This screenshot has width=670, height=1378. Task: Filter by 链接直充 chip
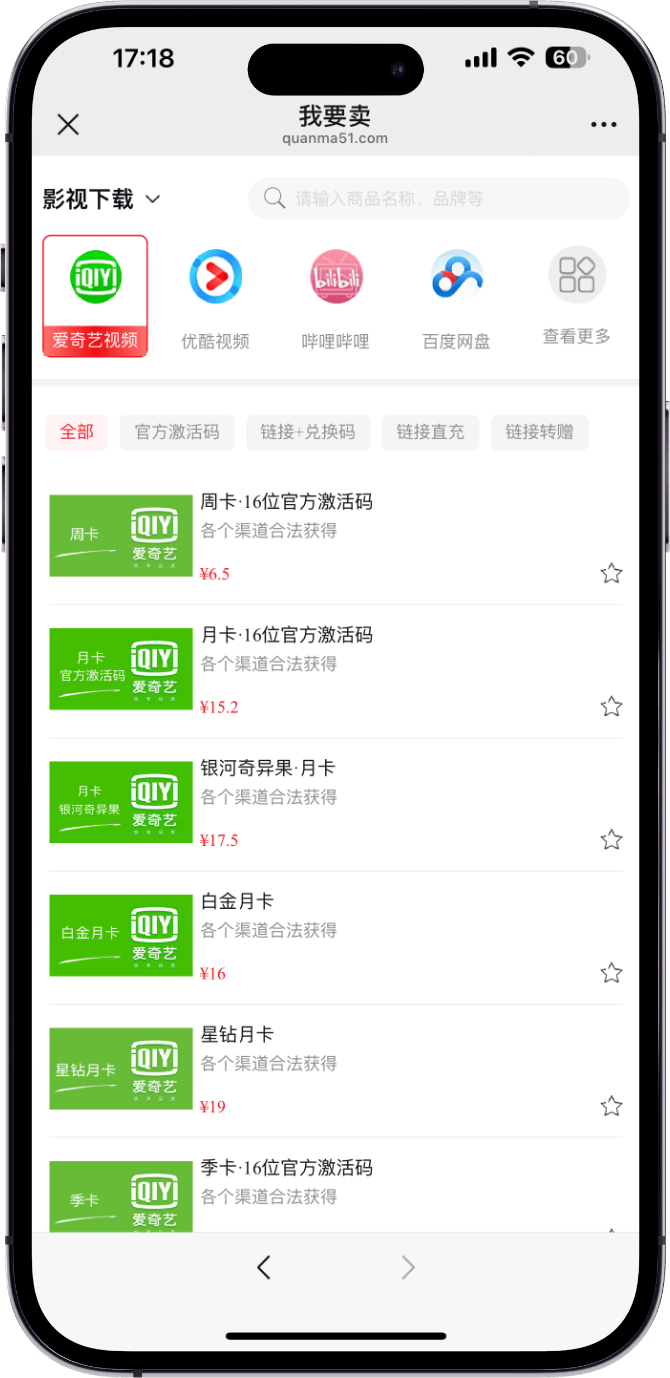(430, 432)
